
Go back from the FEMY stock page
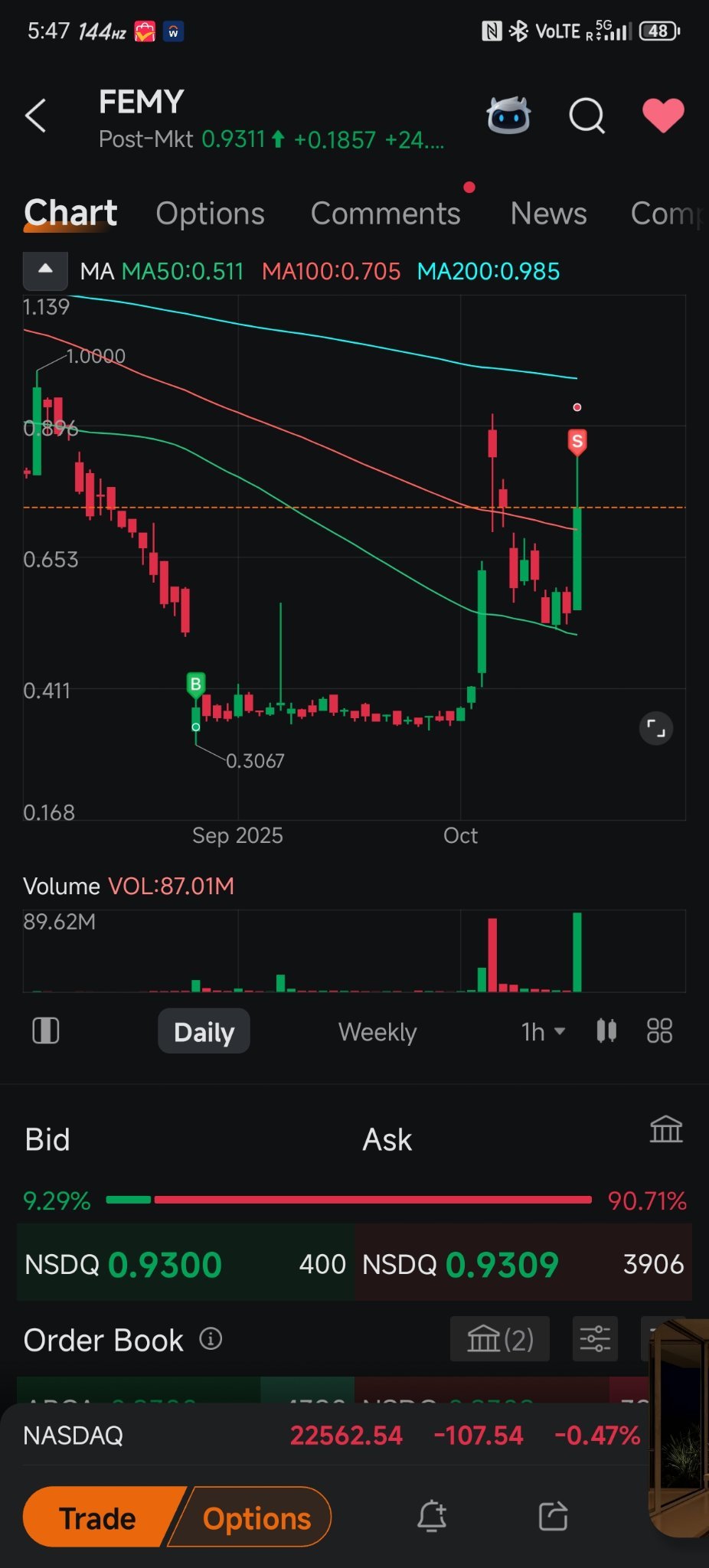coord(36,116)
